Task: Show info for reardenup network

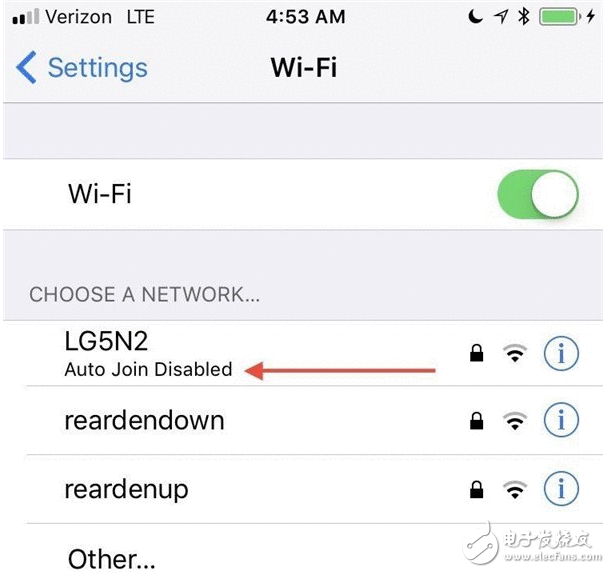Action: tap(561, 490)
